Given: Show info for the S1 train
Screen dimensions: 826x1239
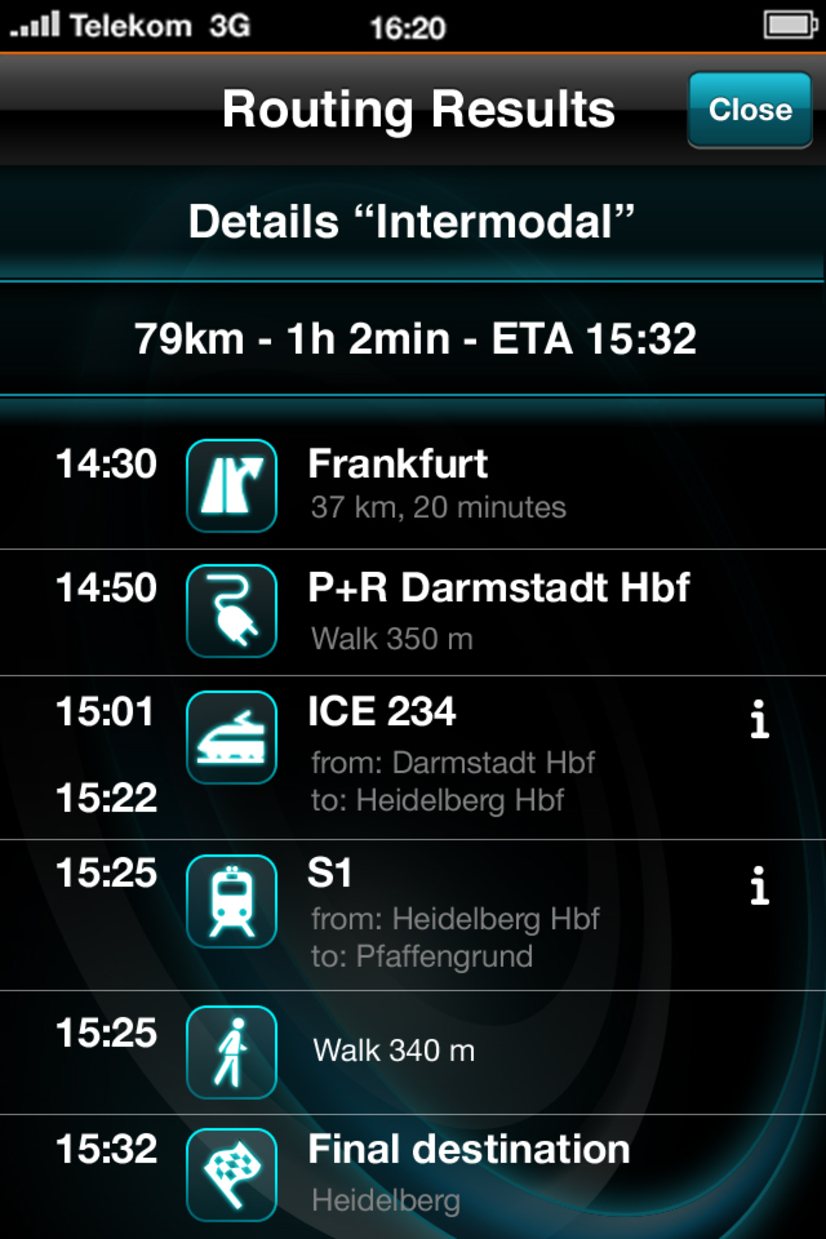Looking at the screenshot, I should (x=760, y=886).
